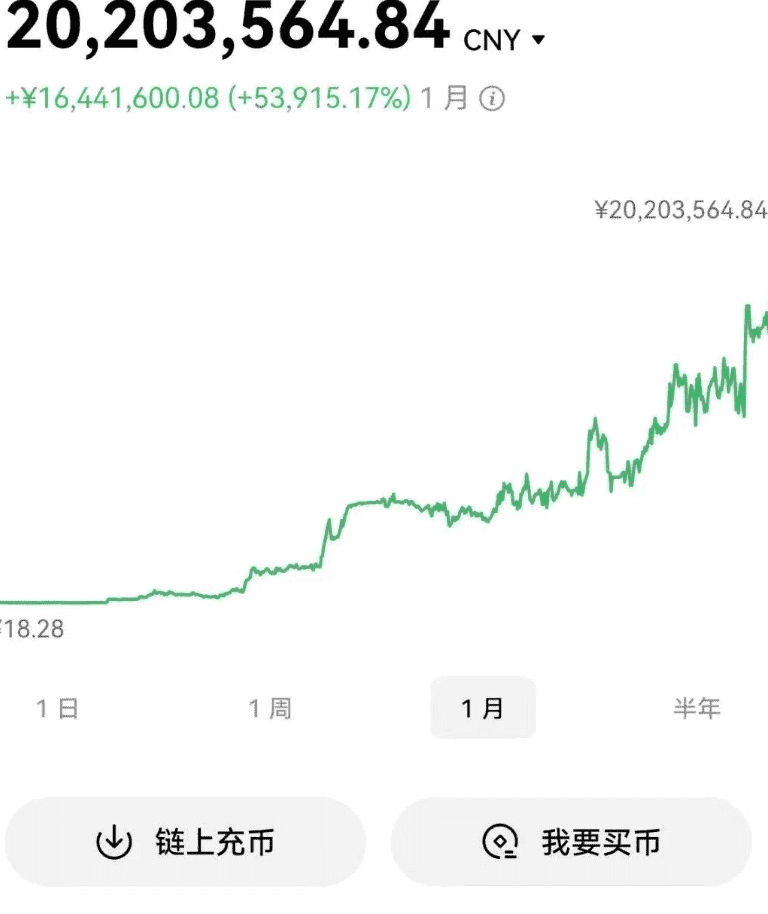Select the 1月 time range
Viewport: 768px width, 914px height.
(483, 708)
